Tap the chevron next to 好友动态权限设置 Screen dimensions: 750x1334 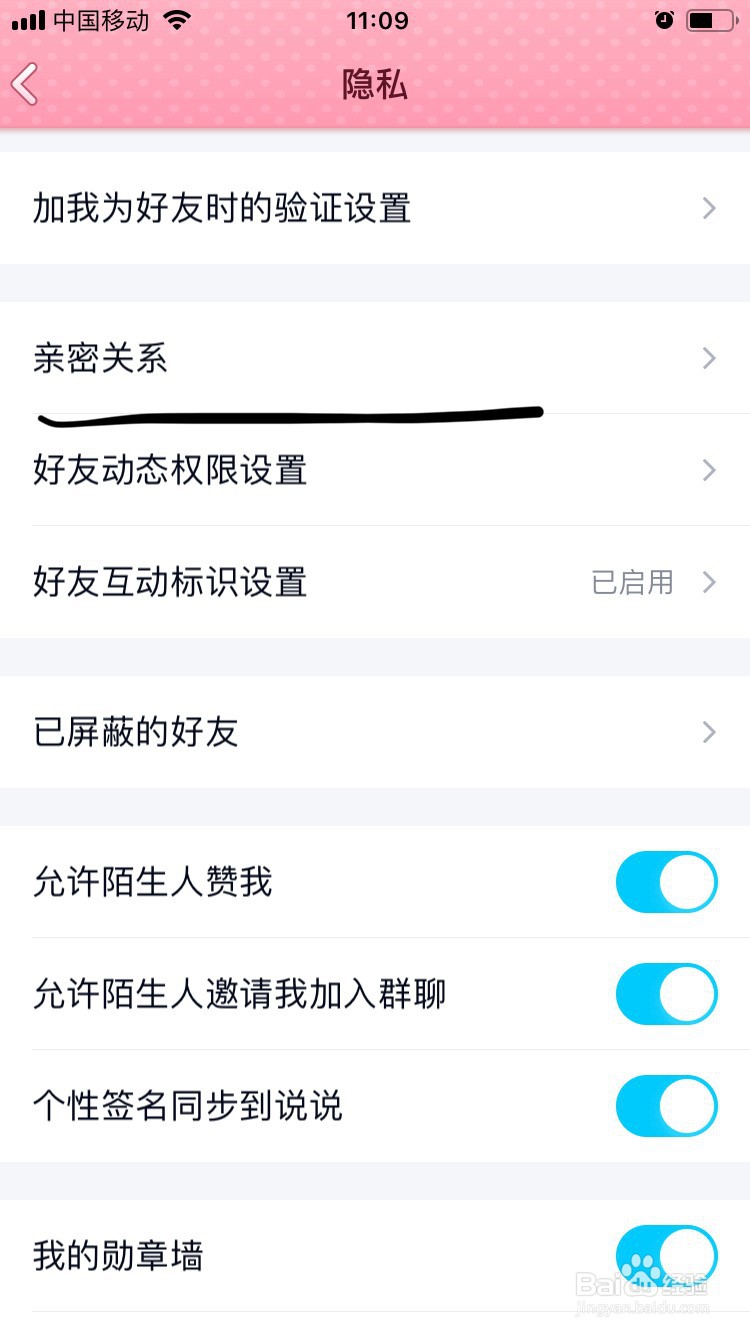pos(709,470)
